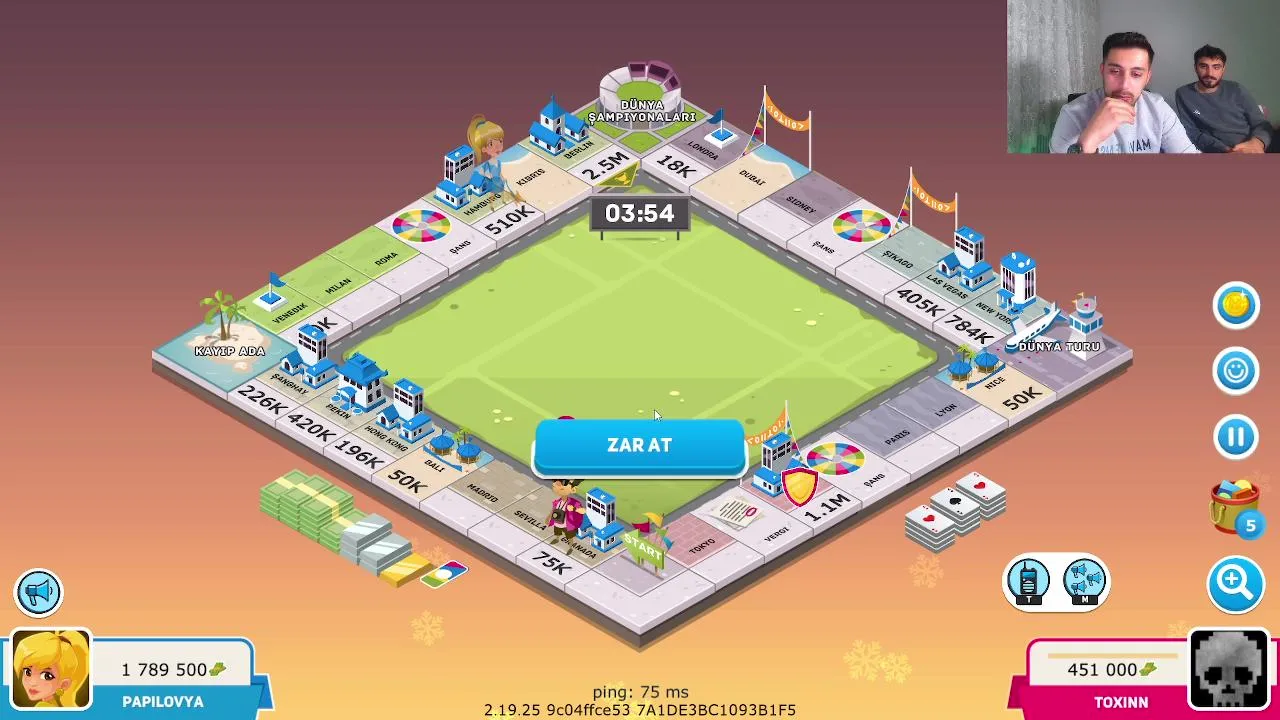Open the toy bucket with 5 badge
Viewport: 1280px width, 720px height.
[1235, 507]
